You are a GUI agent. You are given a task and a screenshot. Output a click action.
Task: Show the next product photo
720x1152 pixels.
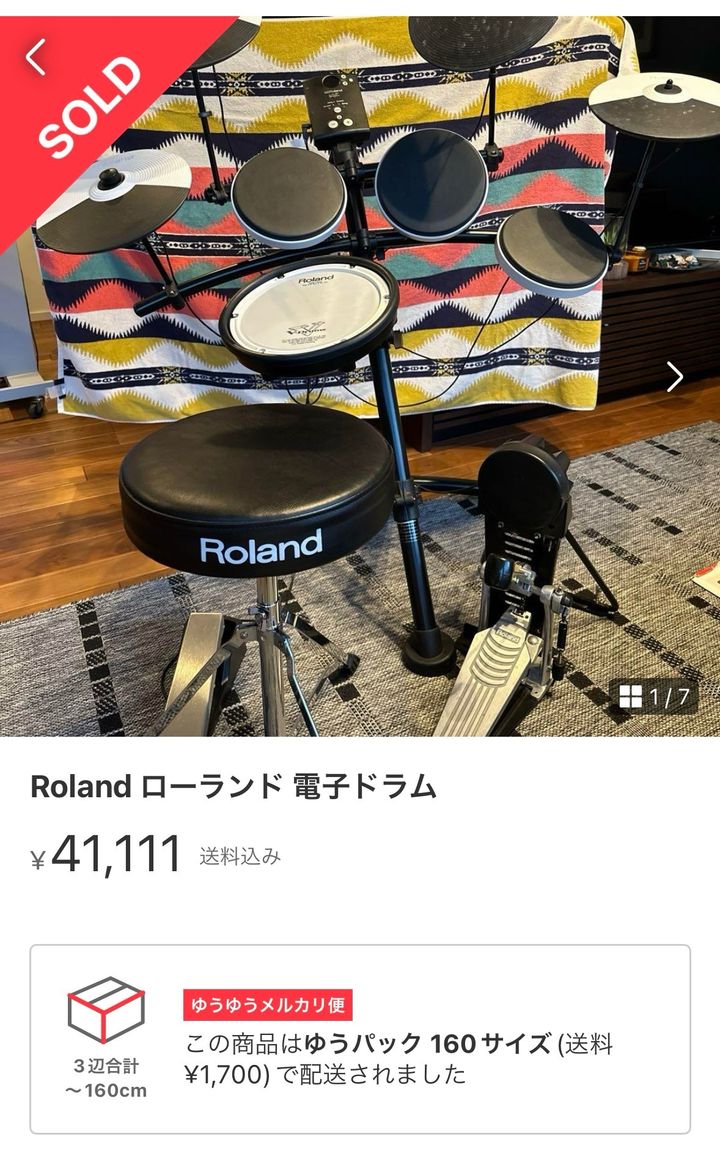675,377
